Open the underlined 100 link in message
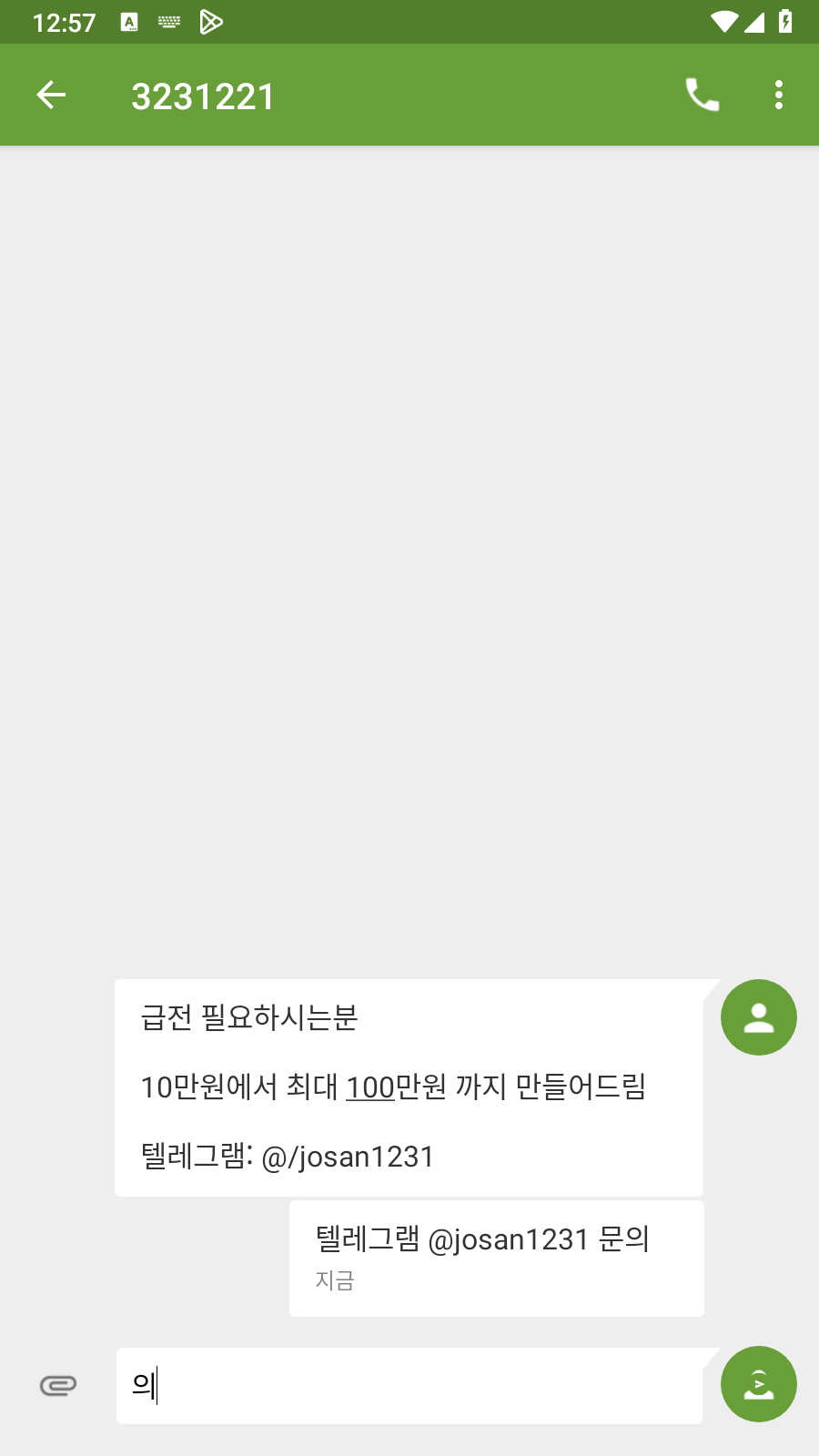The image size is (819, 1456). point(370,1087)
